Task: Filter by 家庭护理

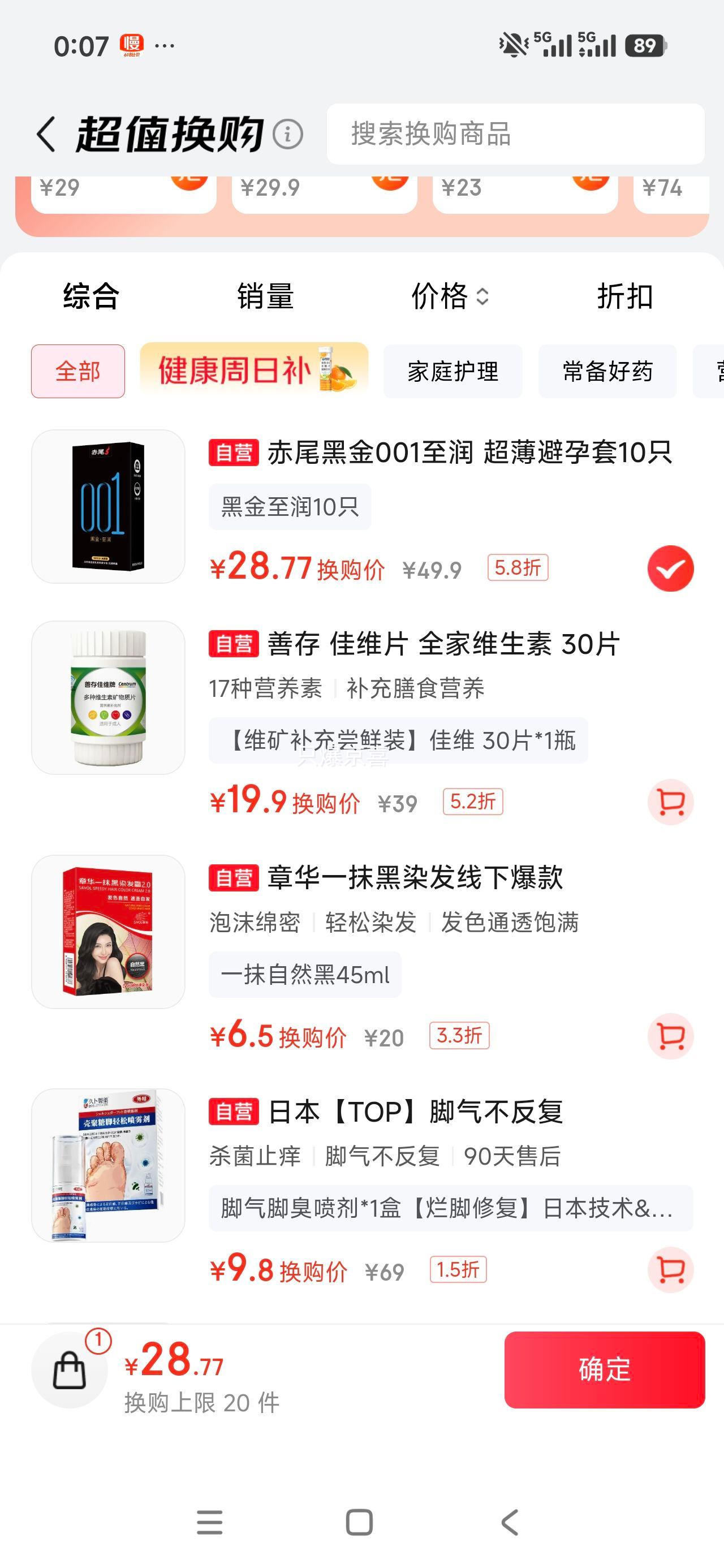Action: coord(453,371)
